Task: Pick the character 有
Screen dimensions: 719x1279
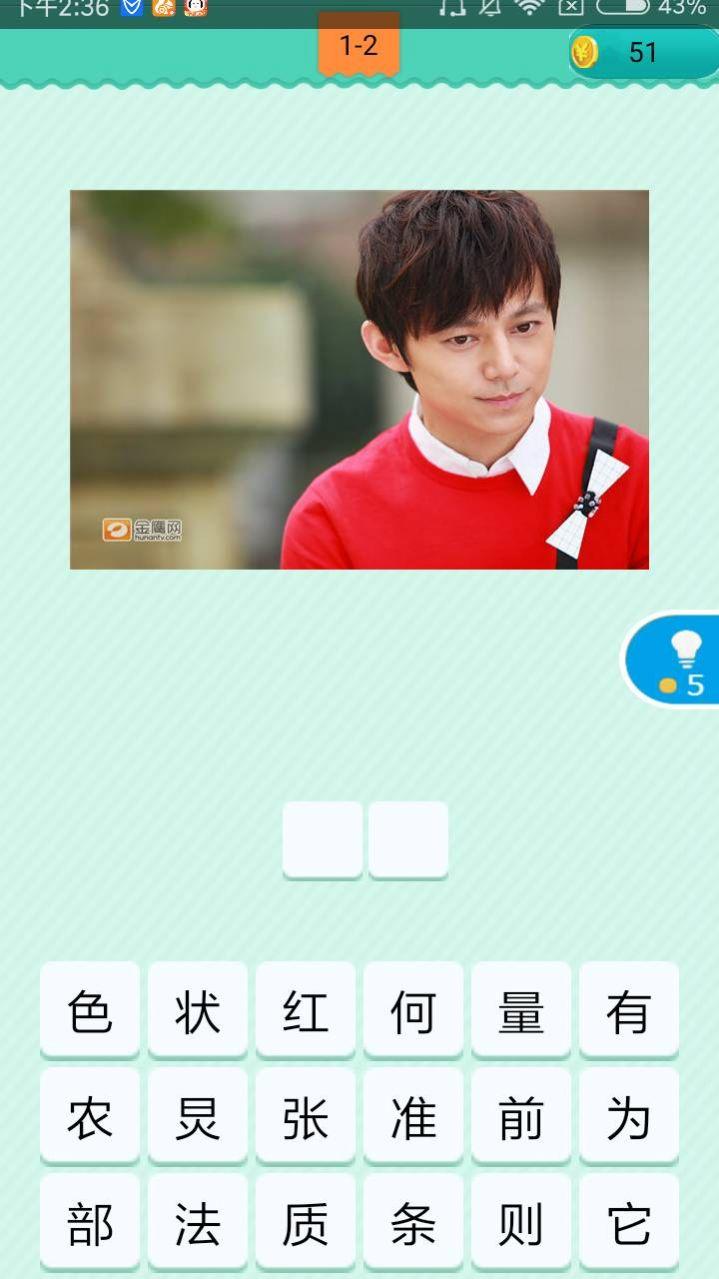Action: pyautogui.click(x=629, y=1010)
